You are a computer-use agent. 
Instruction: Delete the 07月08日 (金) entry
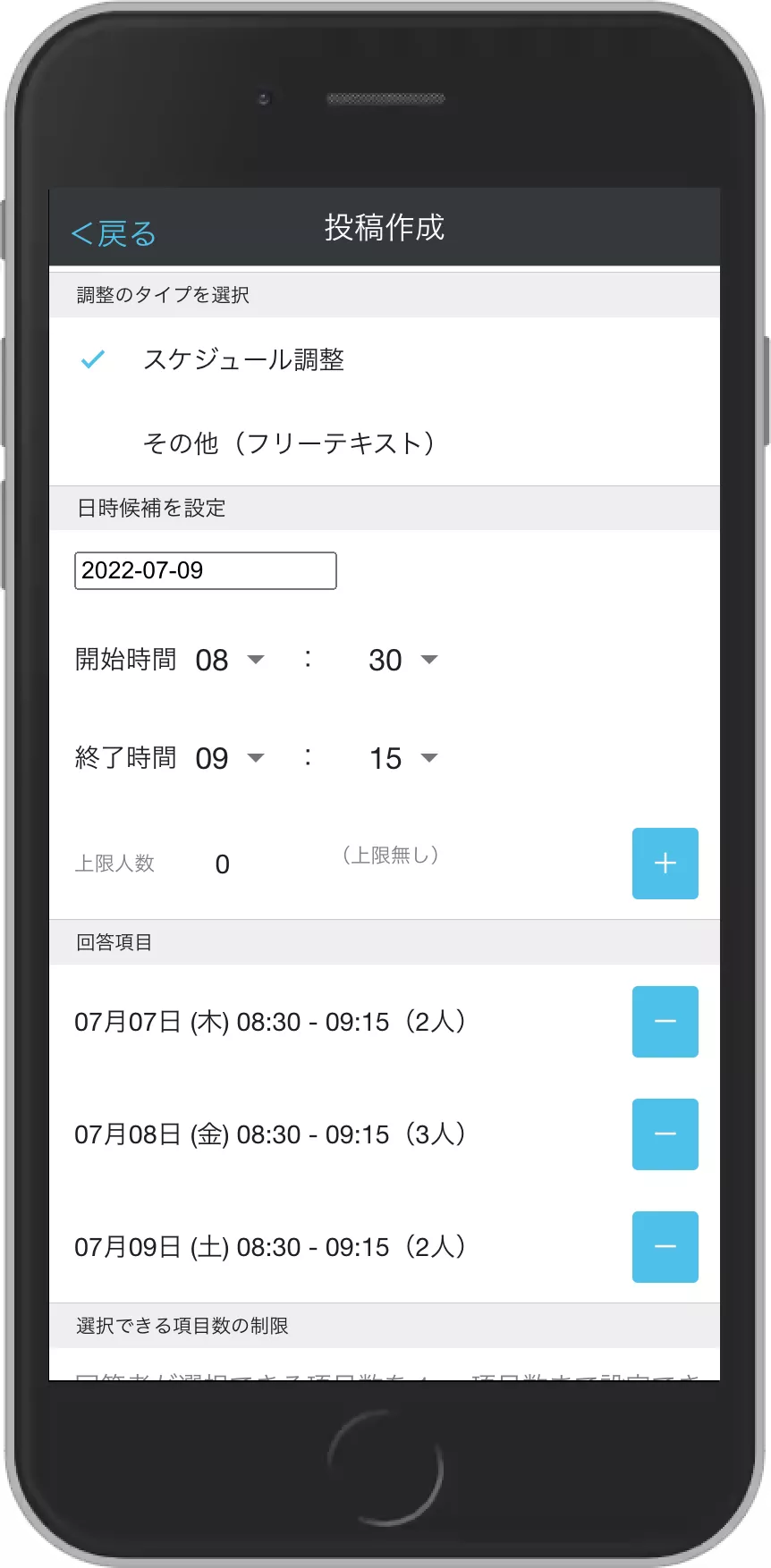click(x=665, y=1134)
